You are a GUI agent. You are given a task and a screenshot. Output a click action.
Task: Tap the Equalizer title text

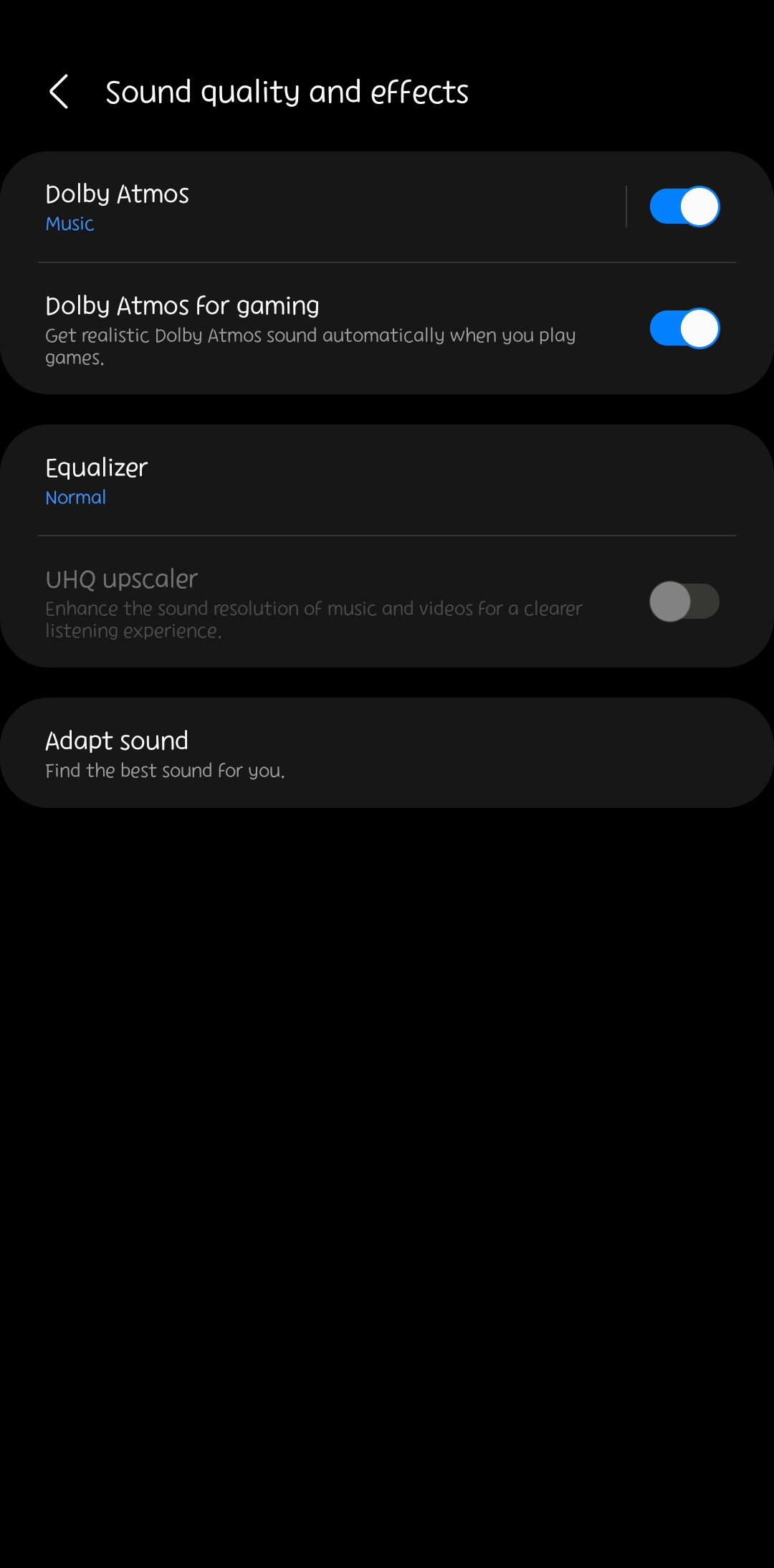pos(96,467)
